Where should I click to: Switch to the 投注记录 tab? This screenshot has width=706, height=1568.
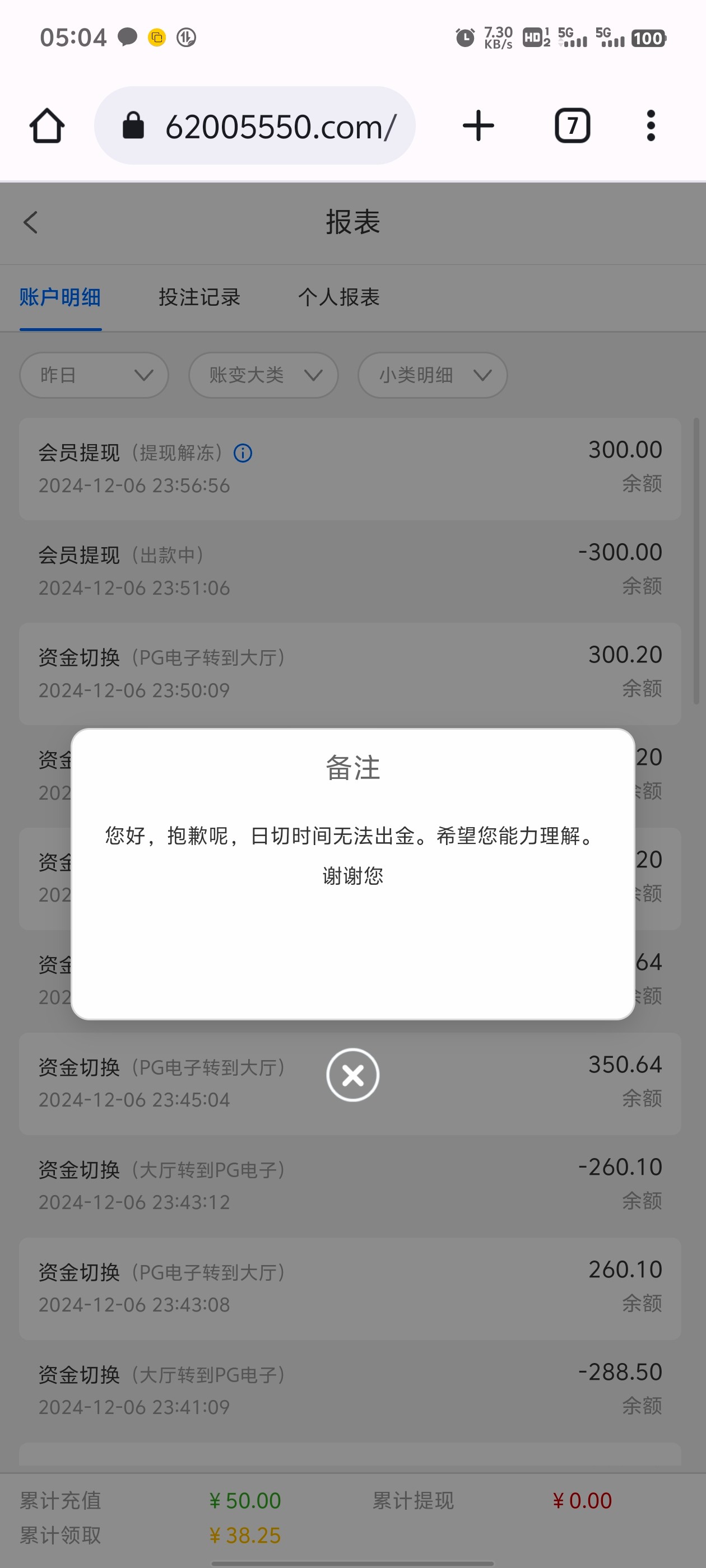point(199,297)
